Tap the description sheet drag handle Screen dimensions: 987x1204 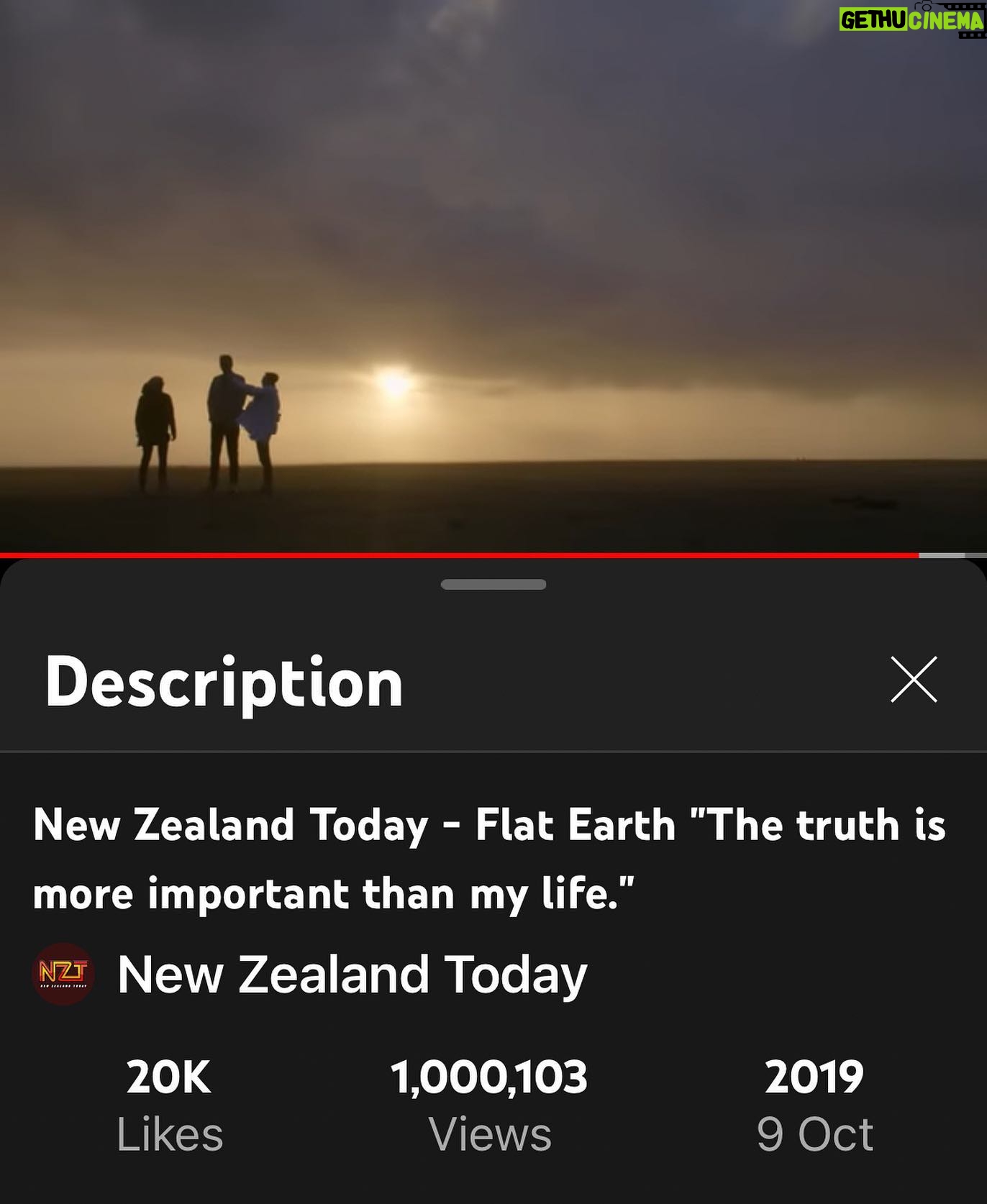[x=493, y=584]
